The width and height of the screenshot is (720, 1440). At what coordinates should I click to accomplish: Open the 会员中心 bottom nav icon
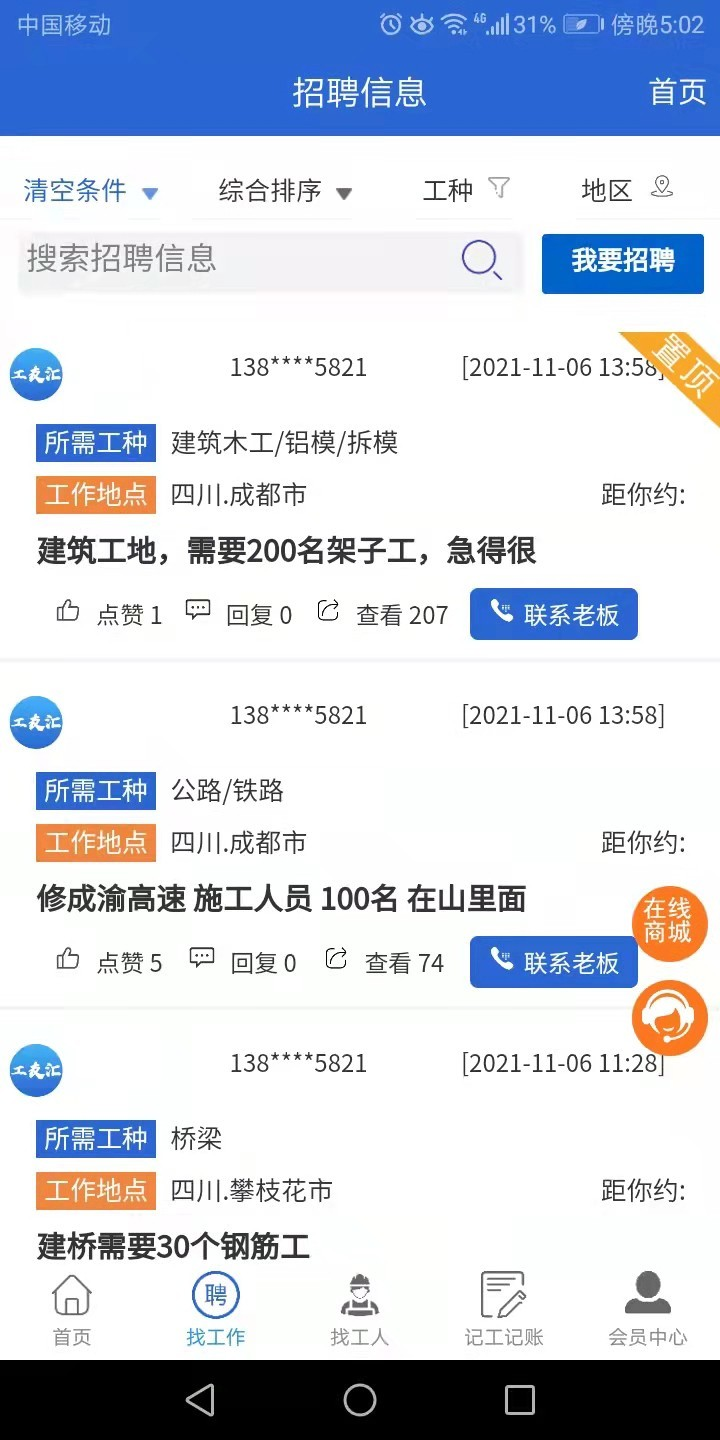pyautogui.click(x=647, y=1293)
